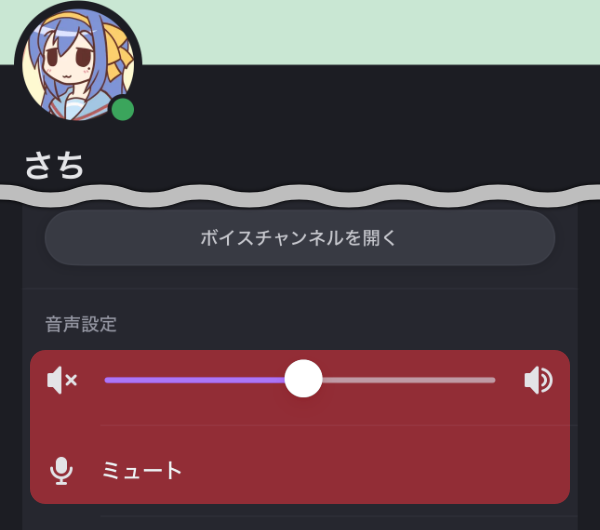Tap the ミュート row to mute

(x=300, y=470)
